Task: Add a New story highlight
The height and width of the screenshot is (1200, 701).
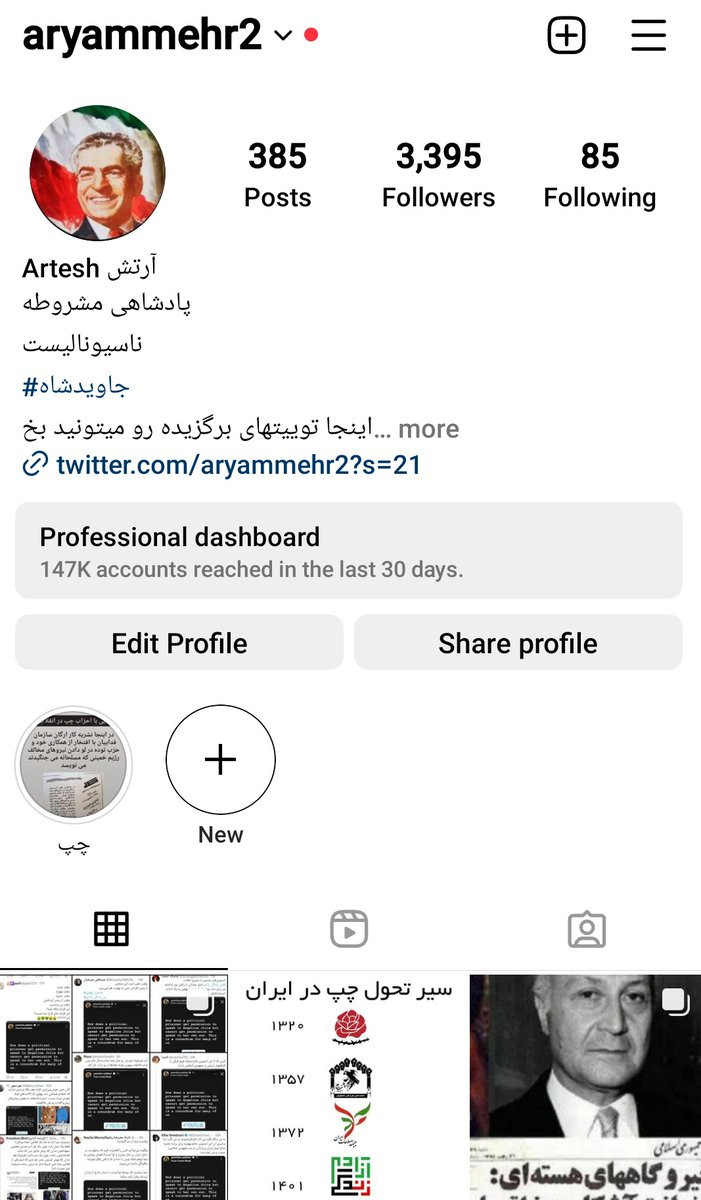Action: (x=220, y=761)
